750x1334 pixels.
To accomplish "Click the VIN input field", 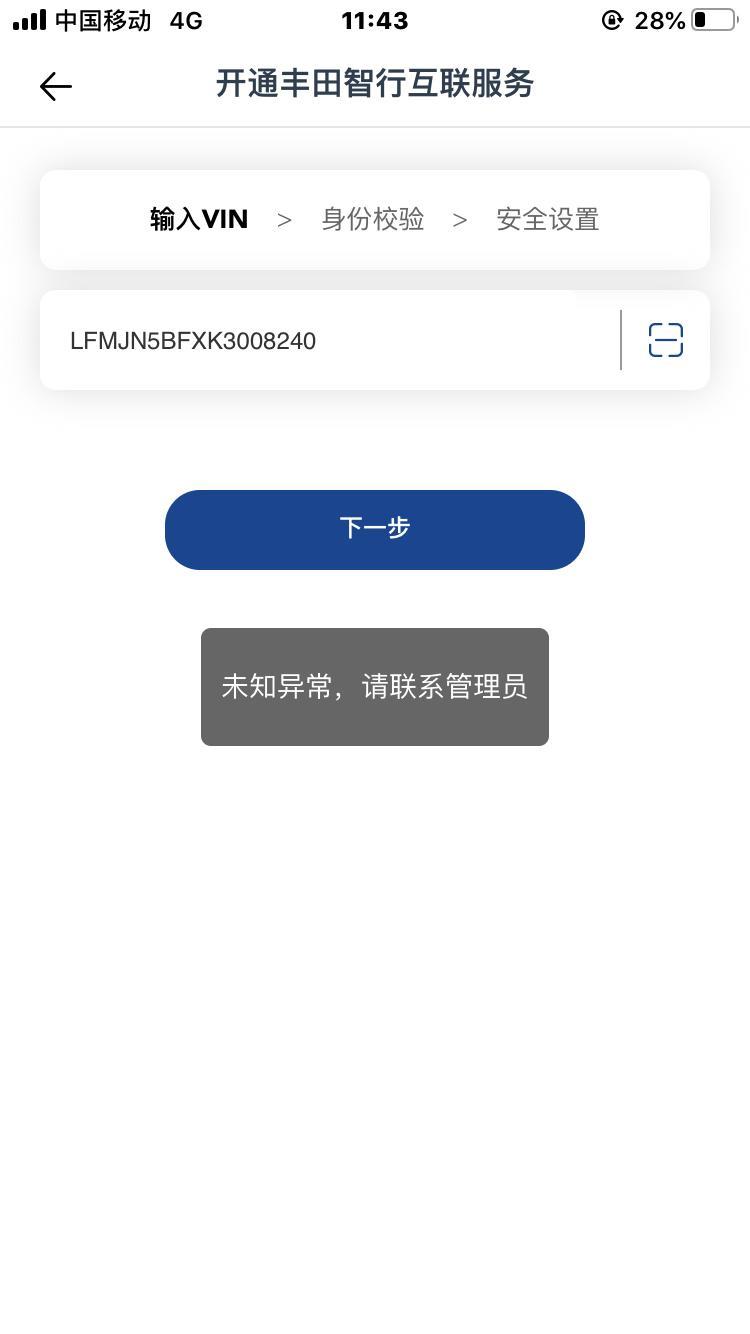I will pyautogui.click(x=330, y=340).
